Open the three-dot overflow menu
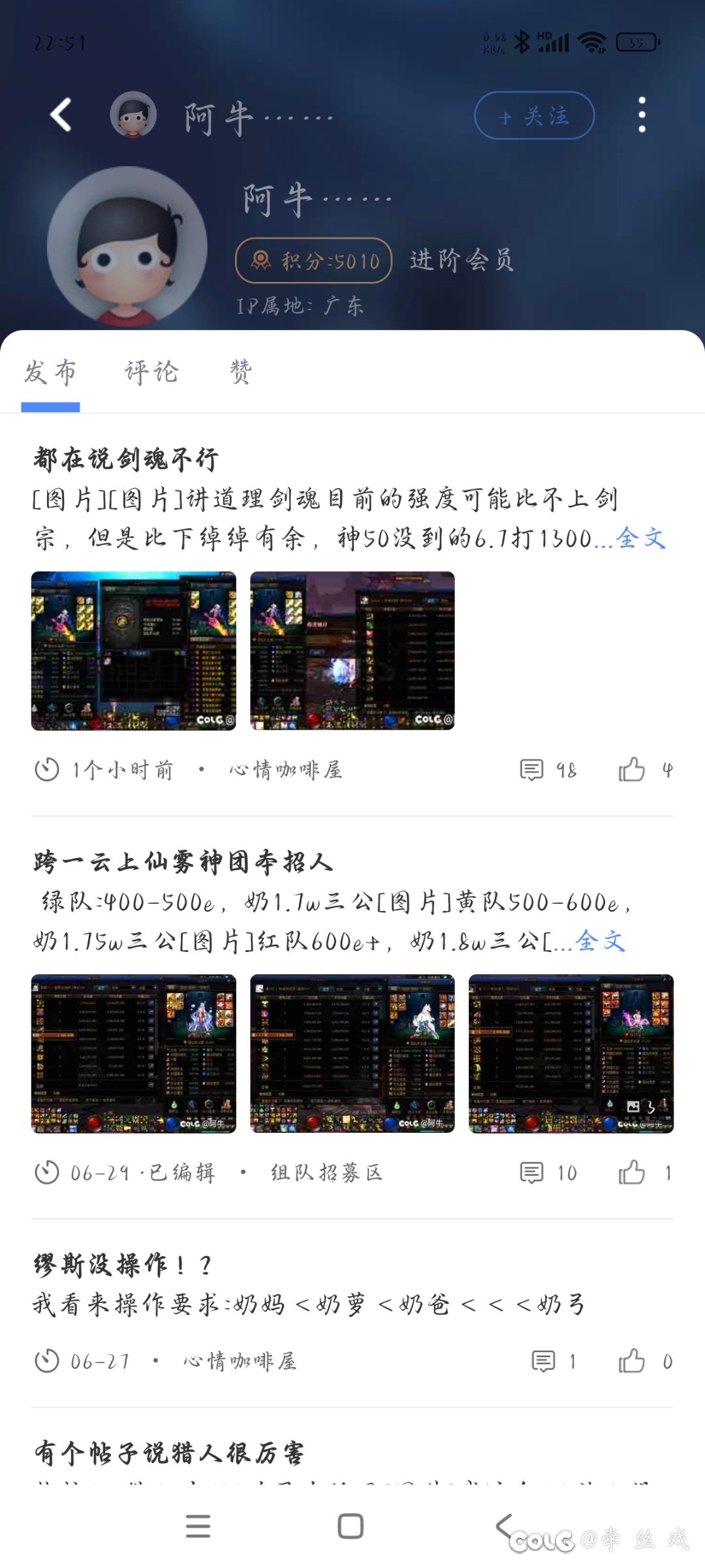Screen dimensions: 705x1568 click(642, 115)
